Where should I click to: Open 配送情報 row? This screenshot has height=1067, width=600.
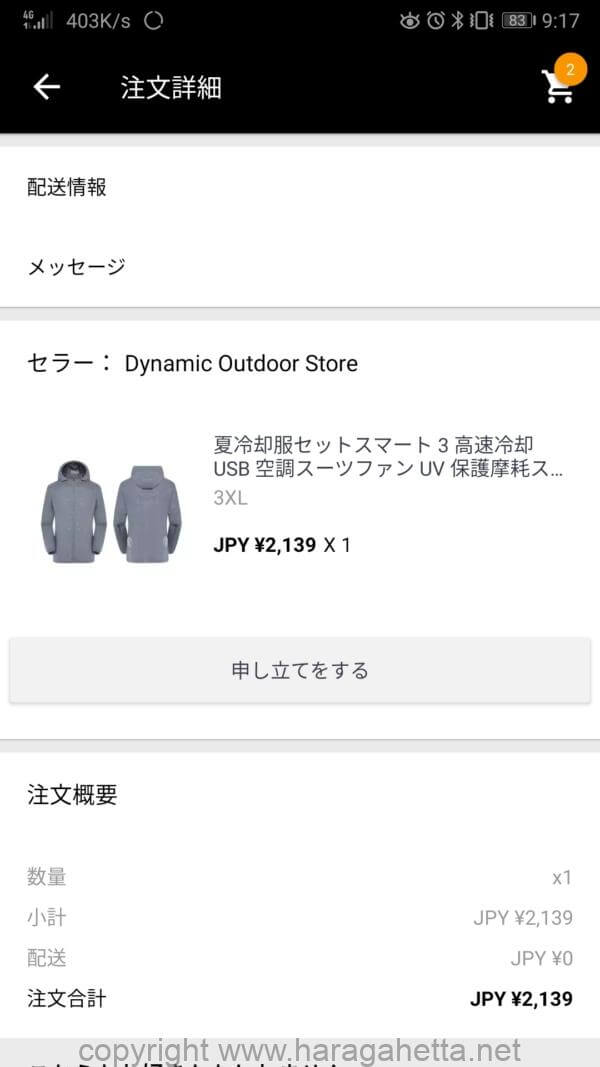pos(300,187)
